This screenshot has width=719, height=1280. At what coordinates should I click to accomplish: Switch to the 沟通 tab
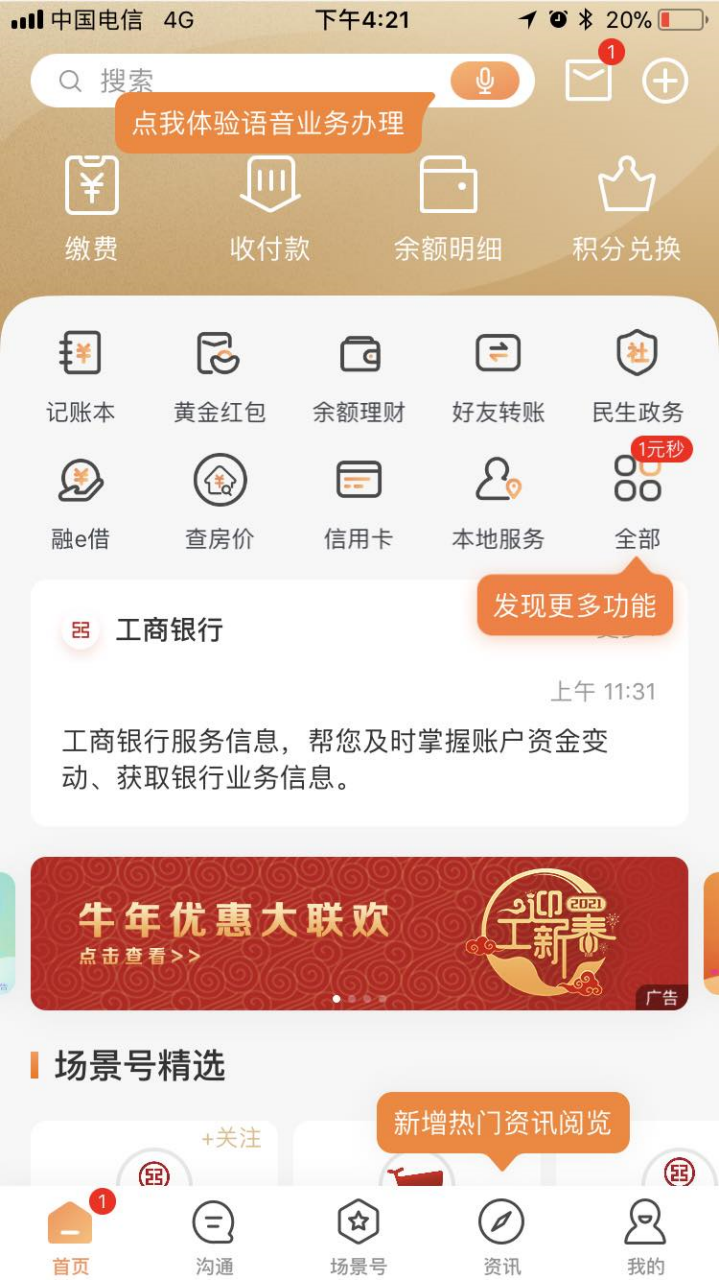(x=214, y=1237)
